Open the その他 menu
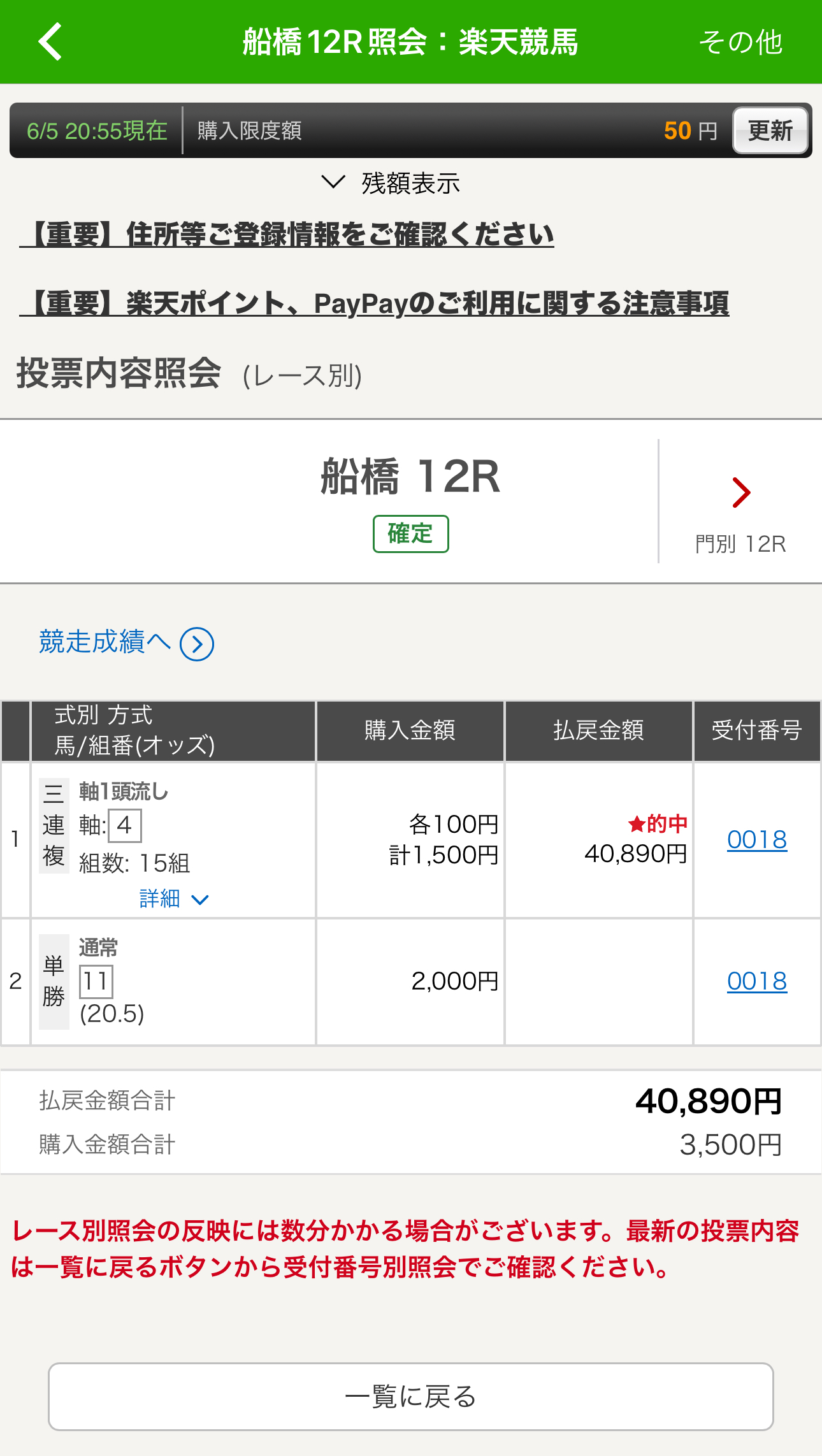The width and height of the screenshot is (822, 1456). coord(740,43)
